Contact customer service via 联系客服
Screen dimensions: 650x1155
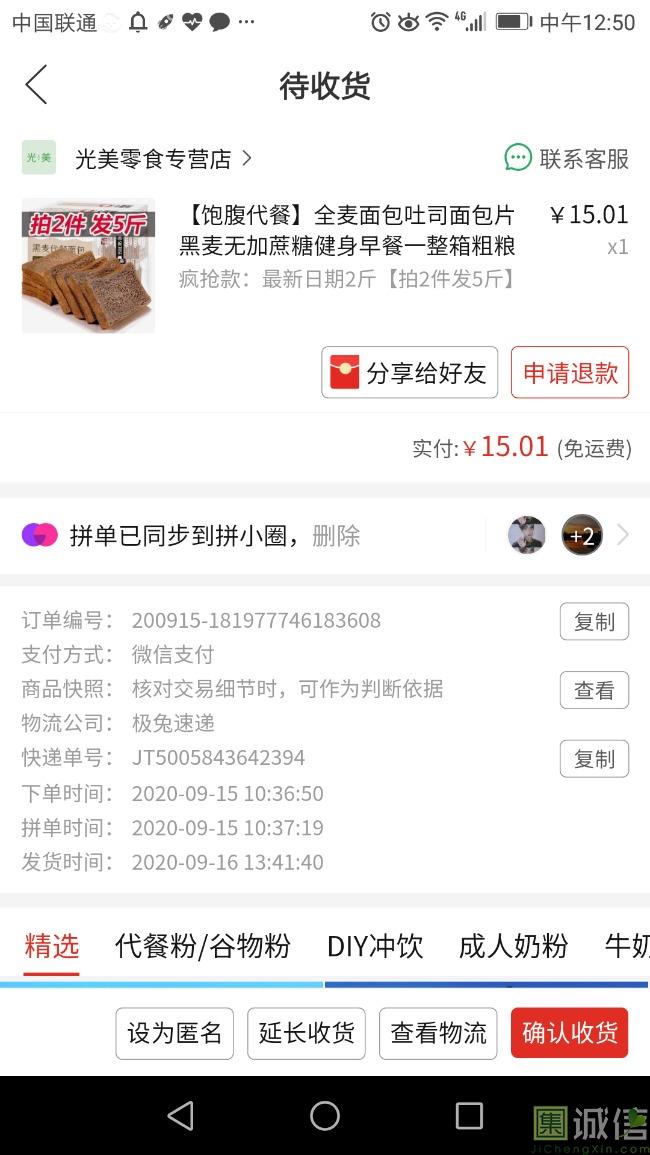tap(567, 158)
